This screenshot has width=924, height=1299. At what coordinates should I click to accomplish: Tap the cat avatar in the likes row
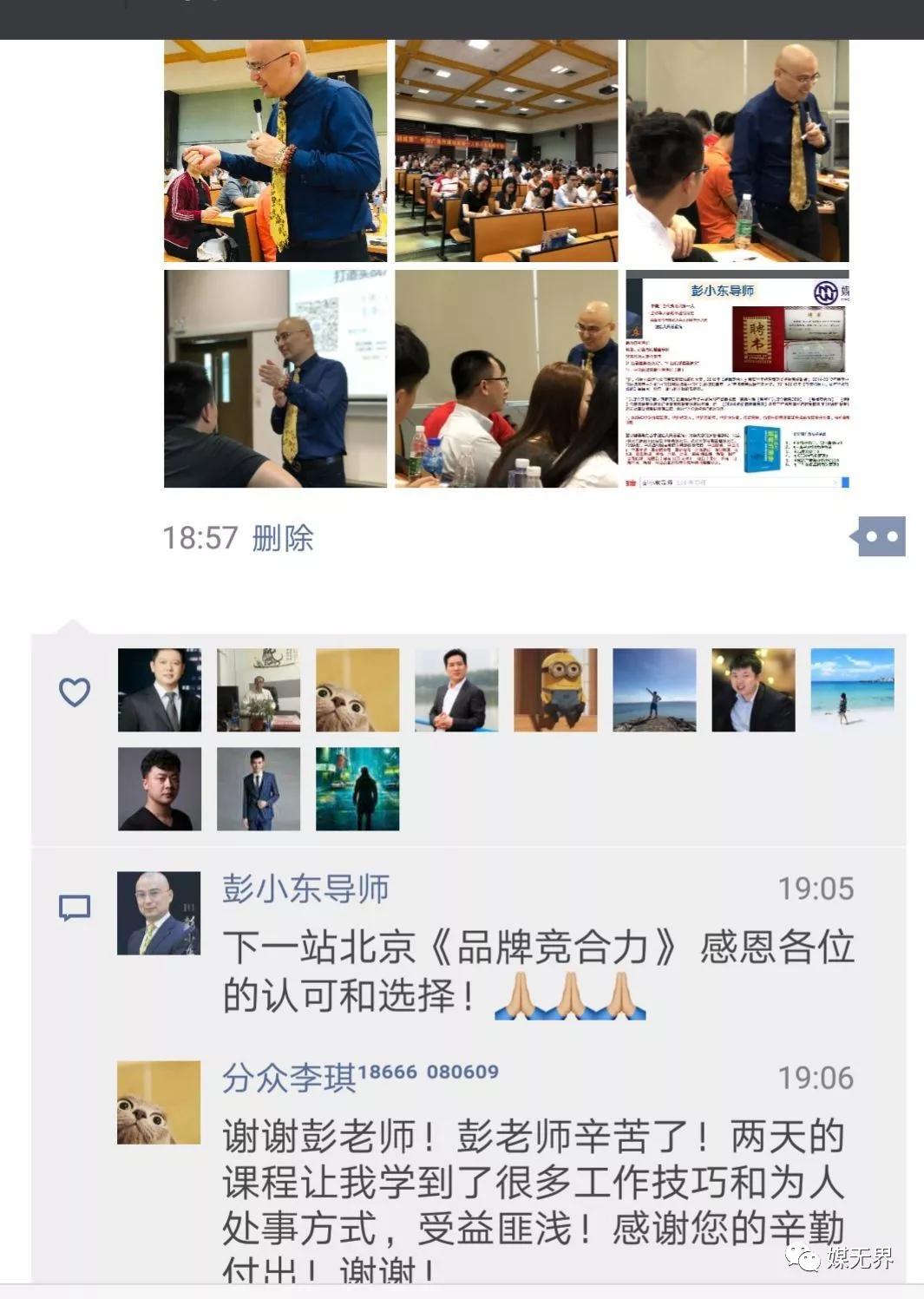(x=357, y=690)
